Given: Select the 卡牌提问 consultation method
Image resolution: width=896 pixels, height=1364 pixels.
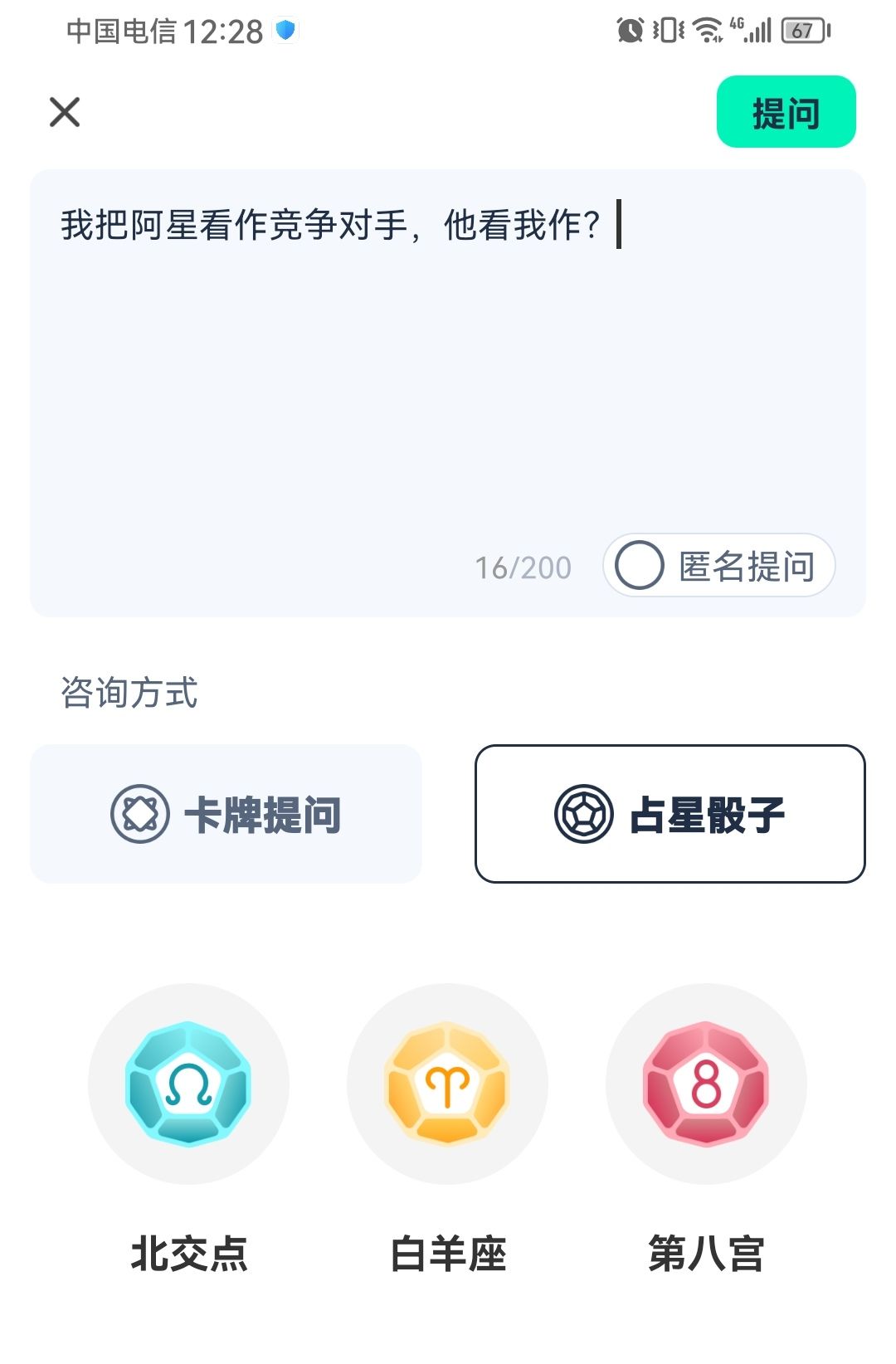Looking at the screenshot, I should pos(226,815).
